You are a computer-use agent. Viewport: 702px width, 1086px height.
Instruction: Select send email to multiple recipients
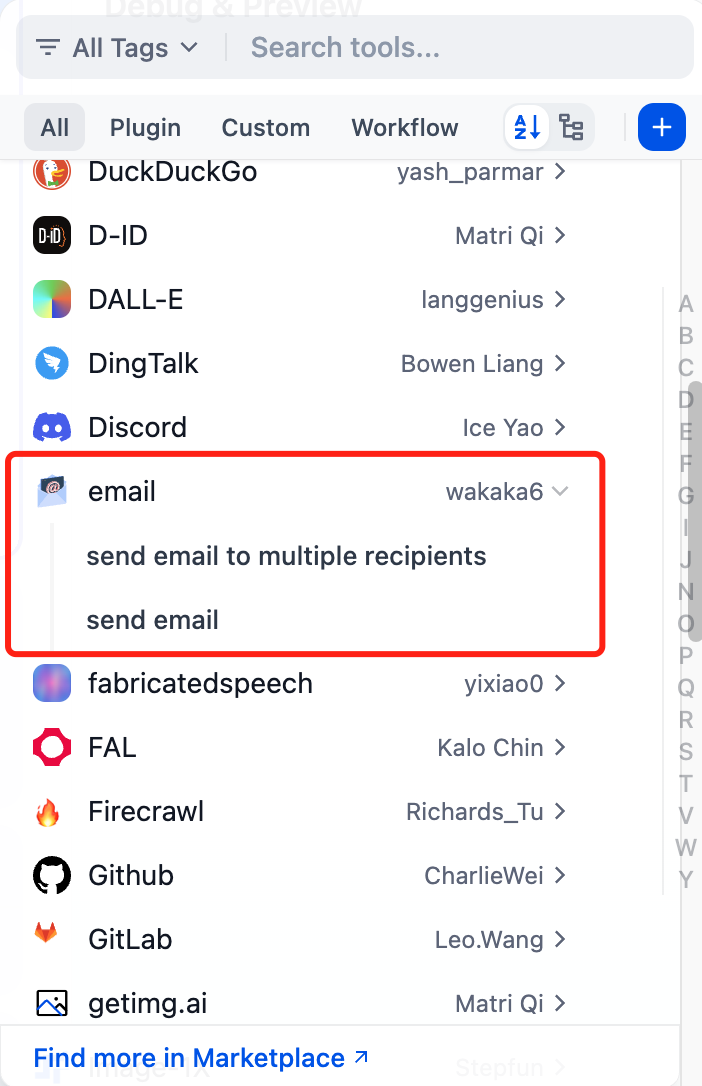click(286, 556)
